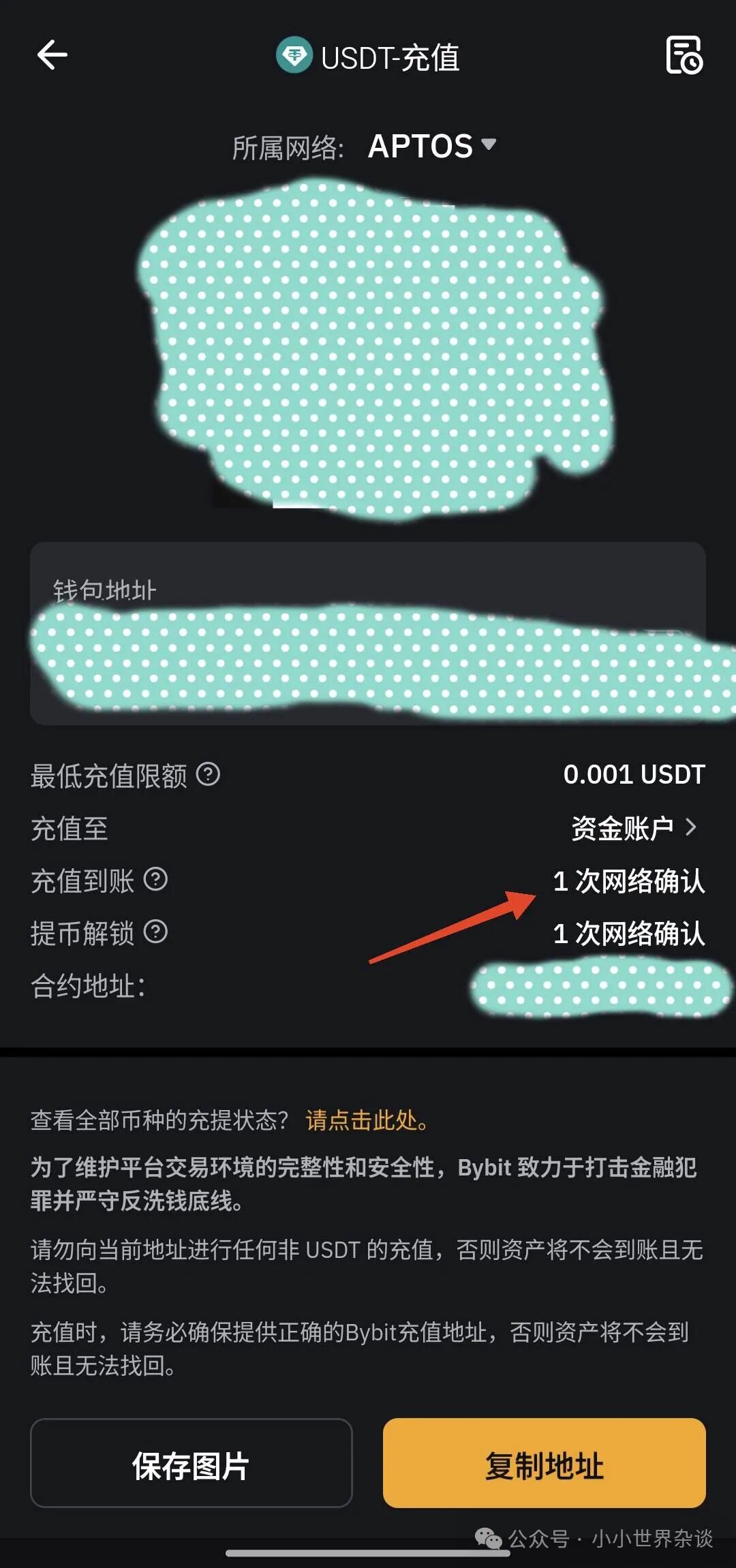Show info for 提币解锁
736x1568 pixels.
pyautogui.click(x=155, y=932)
